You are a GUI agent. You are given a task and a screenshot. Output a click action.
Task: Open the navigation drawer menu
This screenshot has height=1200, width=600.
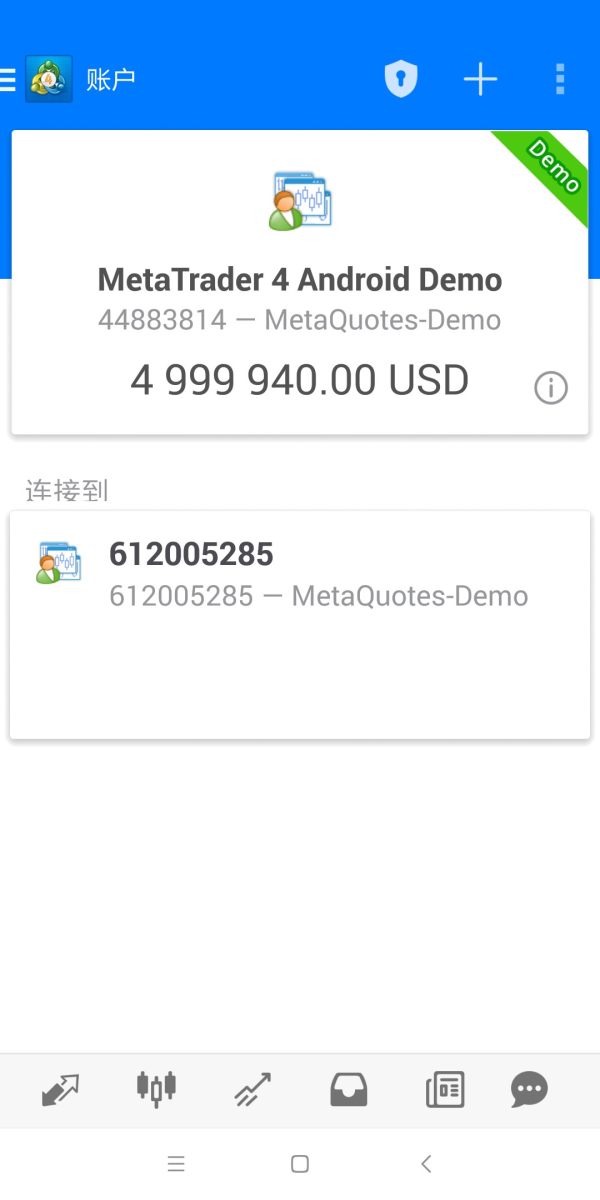[x=8, y=79]
